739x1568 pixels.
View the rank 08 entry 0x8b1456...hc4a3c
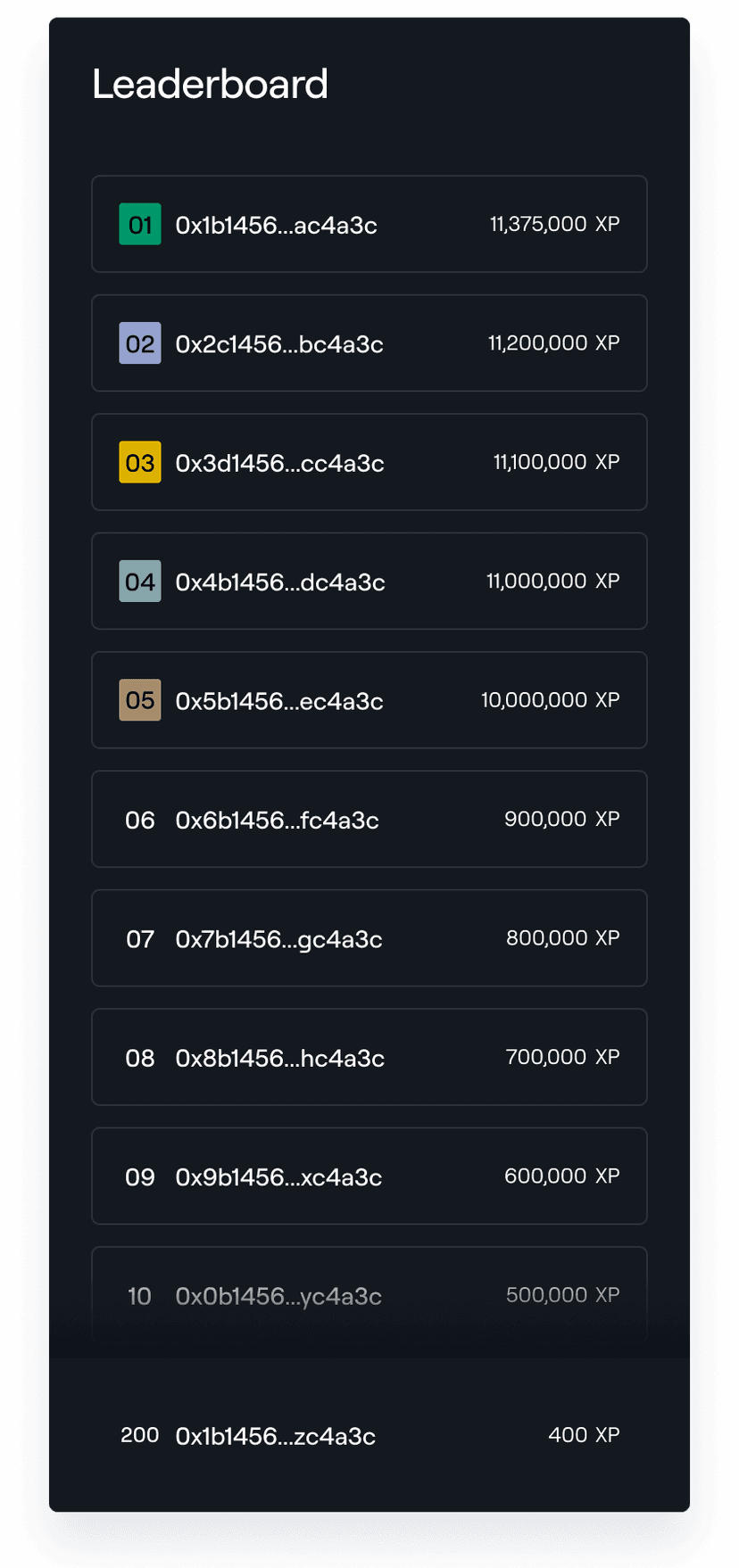pos(369,1057)
